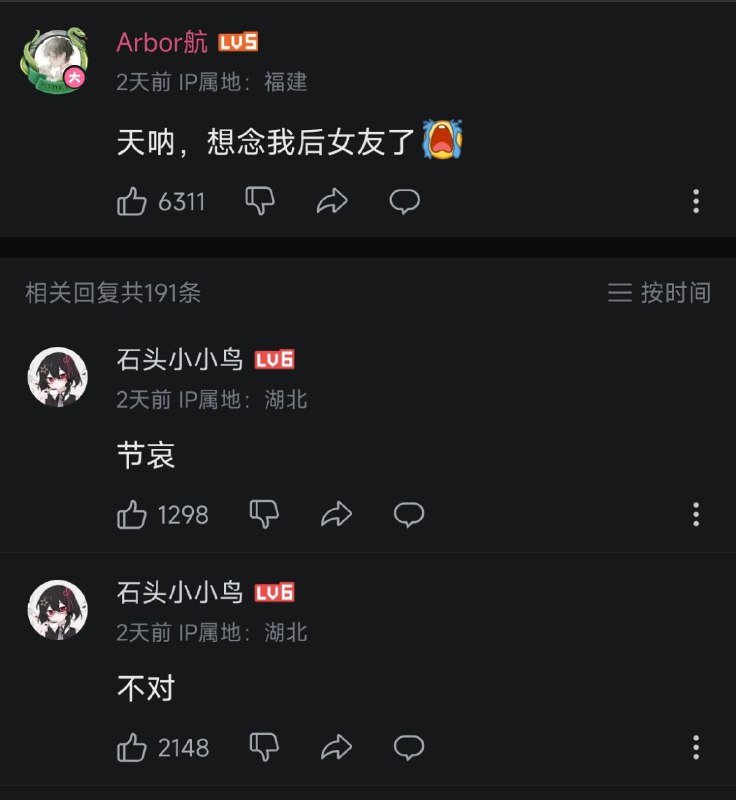This screenshot has height=800, width=736.
Task: Like the reply saying 不对
Action: (133, 747)
